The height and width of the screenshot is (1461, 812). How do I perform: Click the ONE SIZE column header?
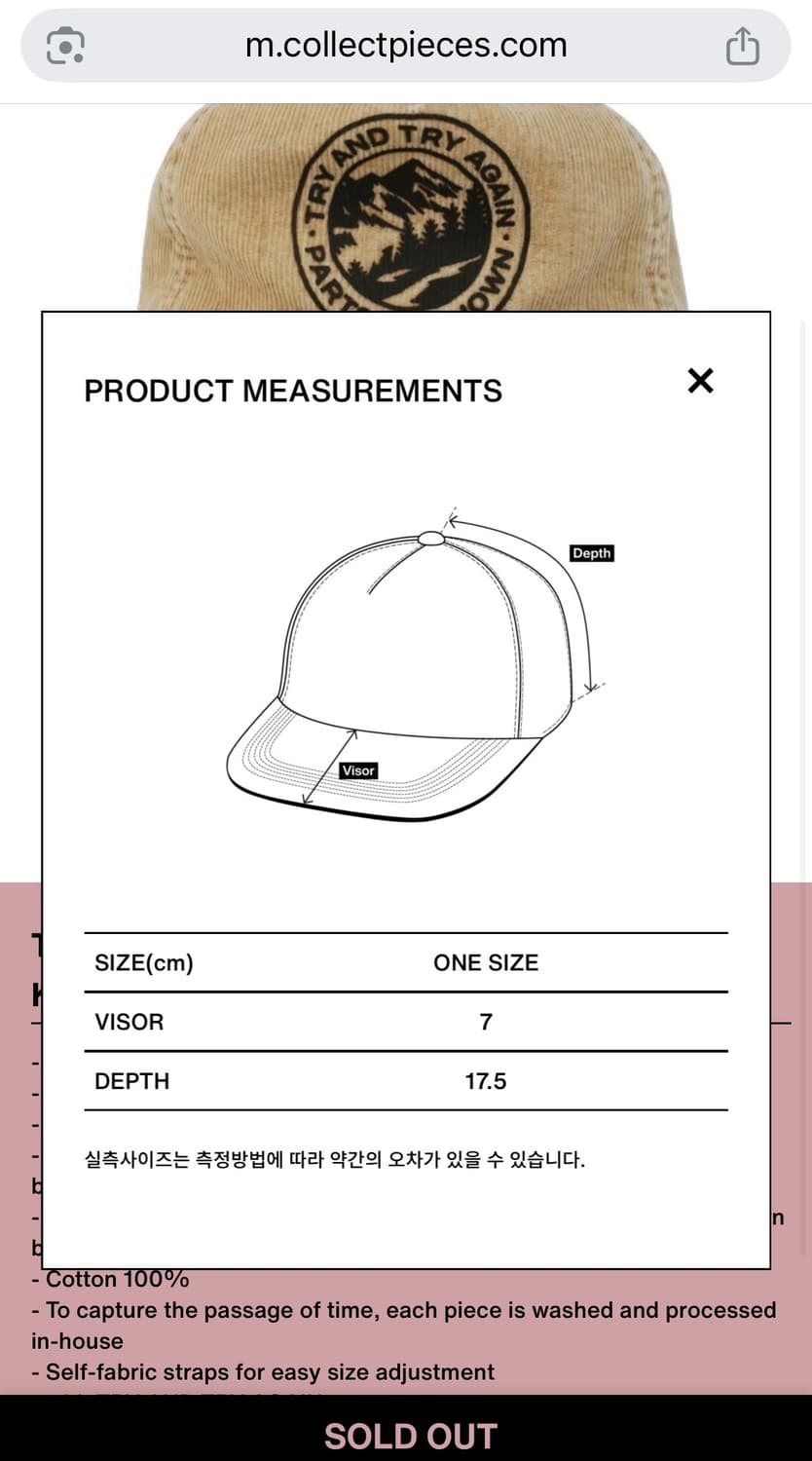tap(486, 962)
